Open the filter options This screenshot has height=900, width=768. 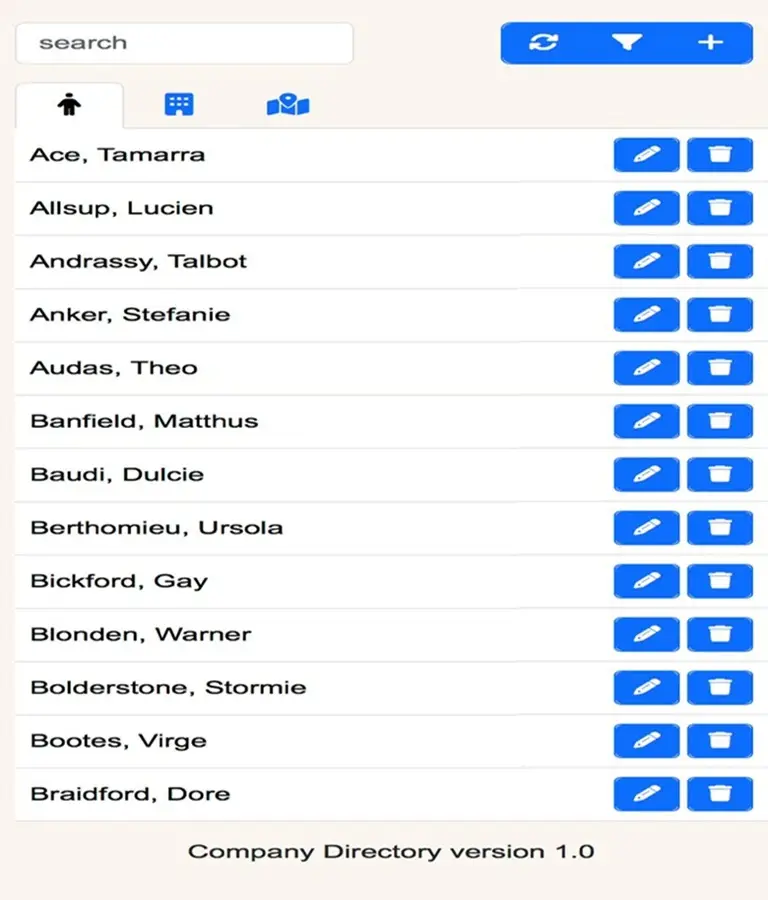(627, 43)
